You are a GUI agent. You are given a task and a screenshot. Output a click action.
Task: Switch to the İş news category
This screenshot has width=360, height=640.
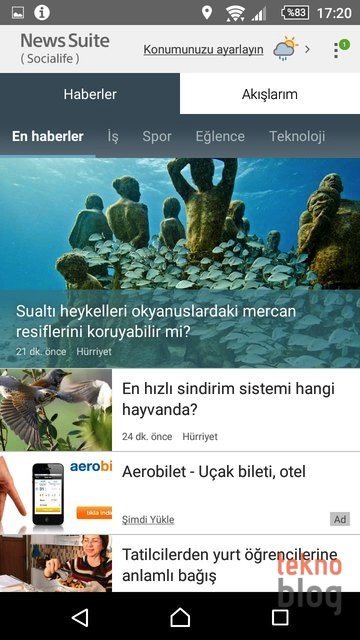coord(113,136)
